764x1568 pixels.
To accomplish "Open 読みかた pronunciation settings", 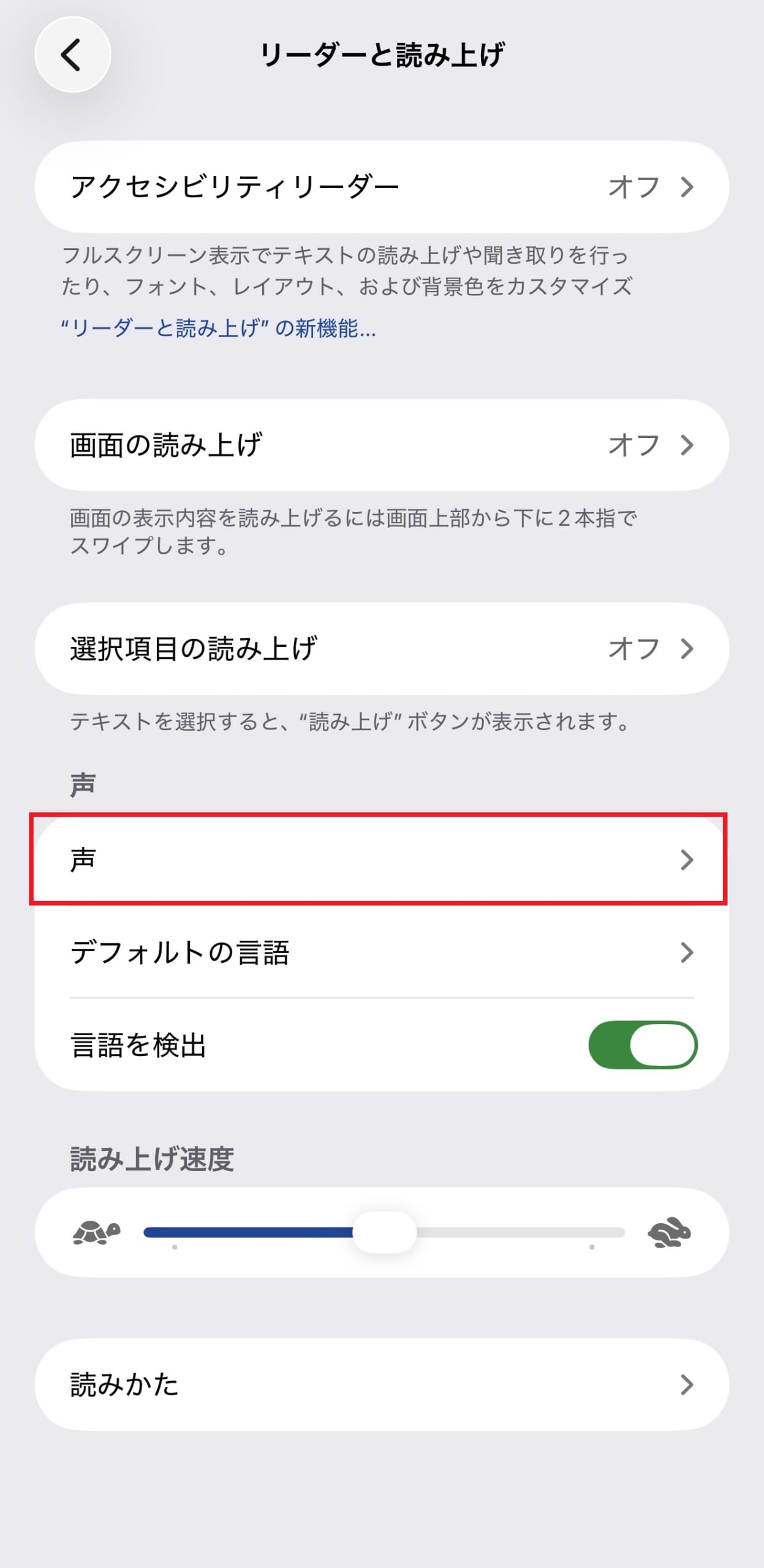I will [381, 1385].
